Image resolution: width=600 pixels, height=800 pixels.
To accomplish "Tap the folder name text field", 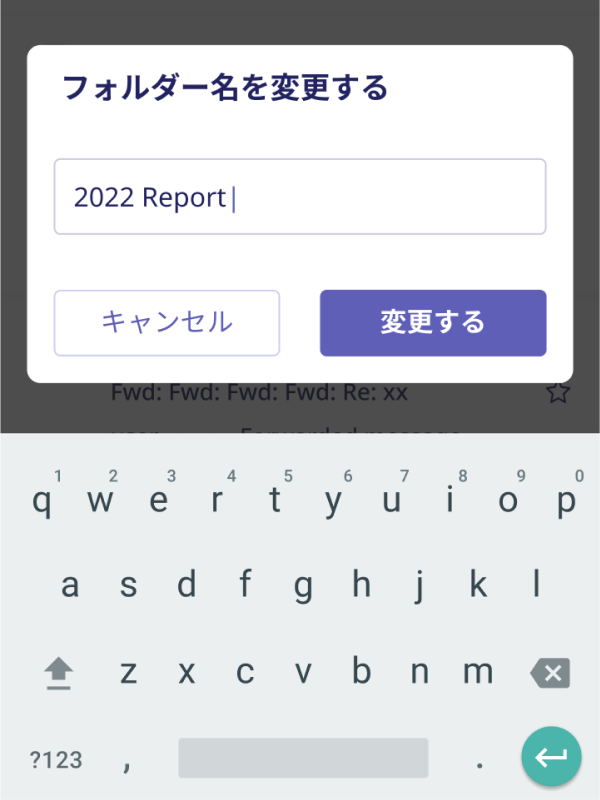I will tap(300, 197).
